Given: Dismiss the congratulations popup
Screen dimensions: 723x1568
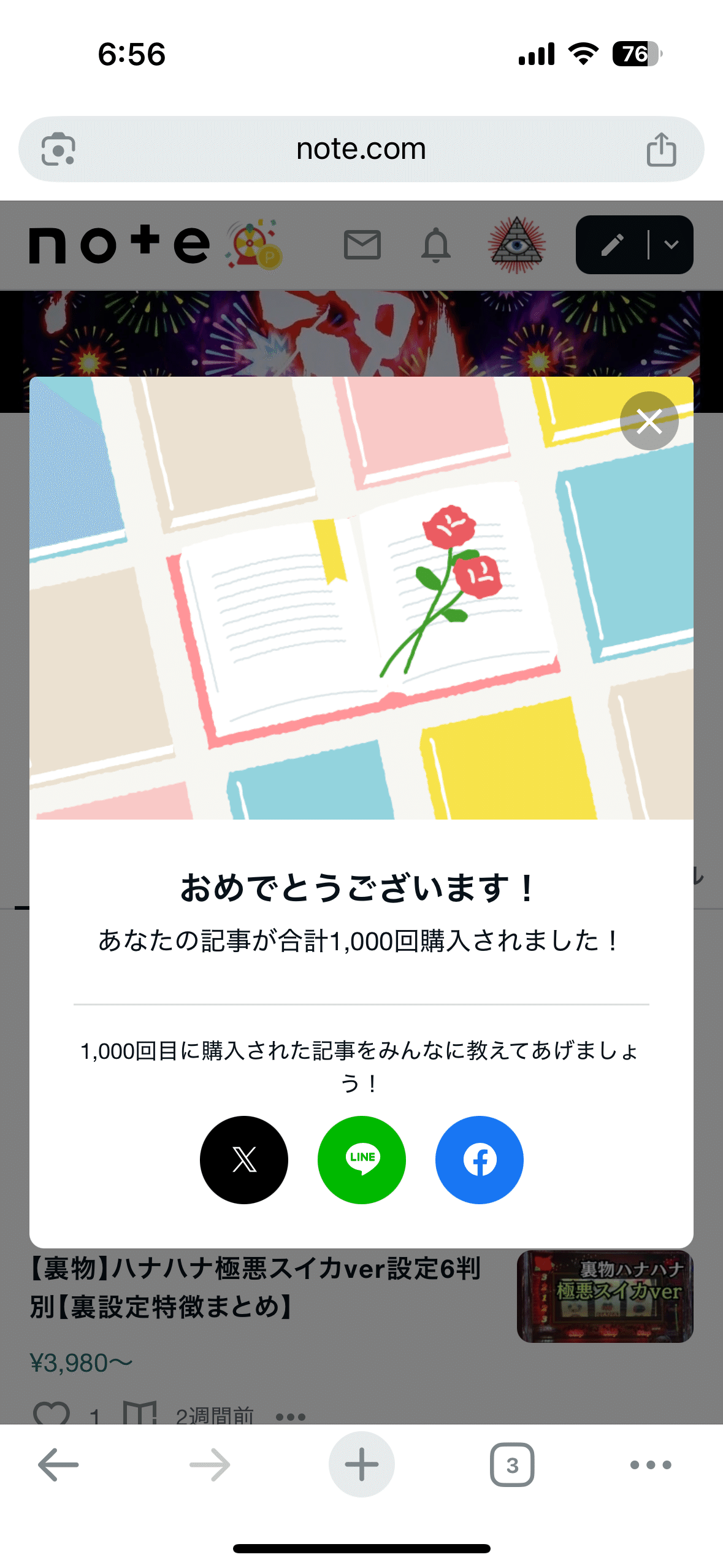Looking at the screenshot, I should [x=648, y=421].
